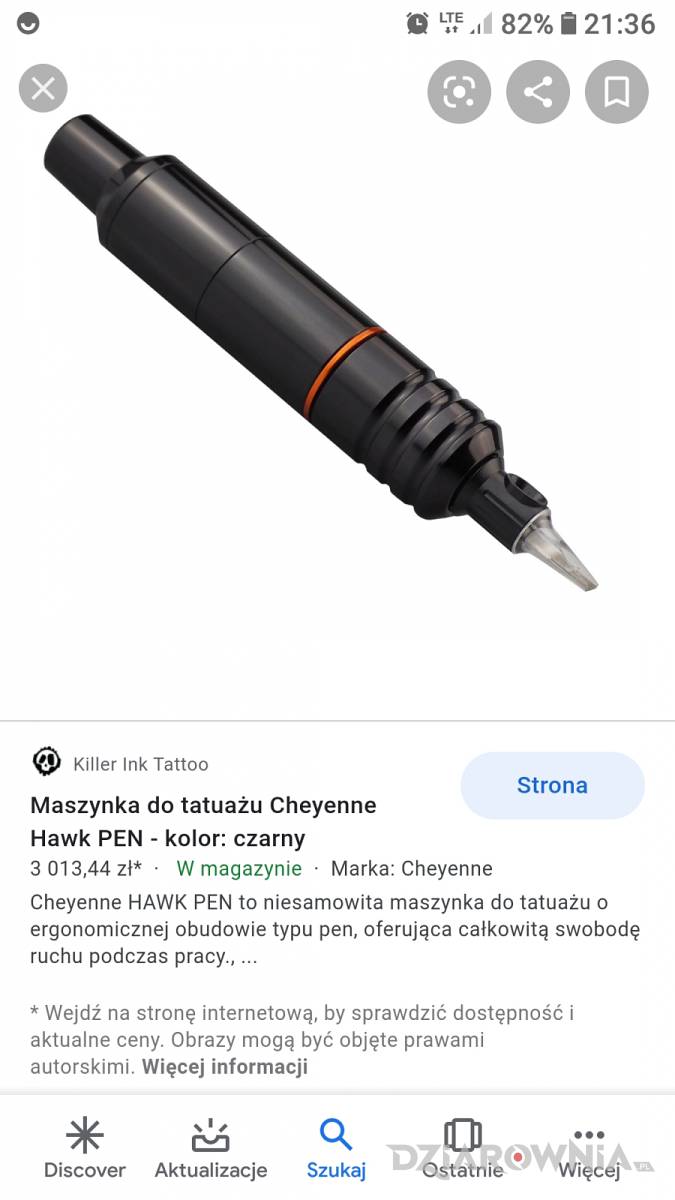675x1200 pixels.
Task: Search this image with Lens
Action: (459, 93)
